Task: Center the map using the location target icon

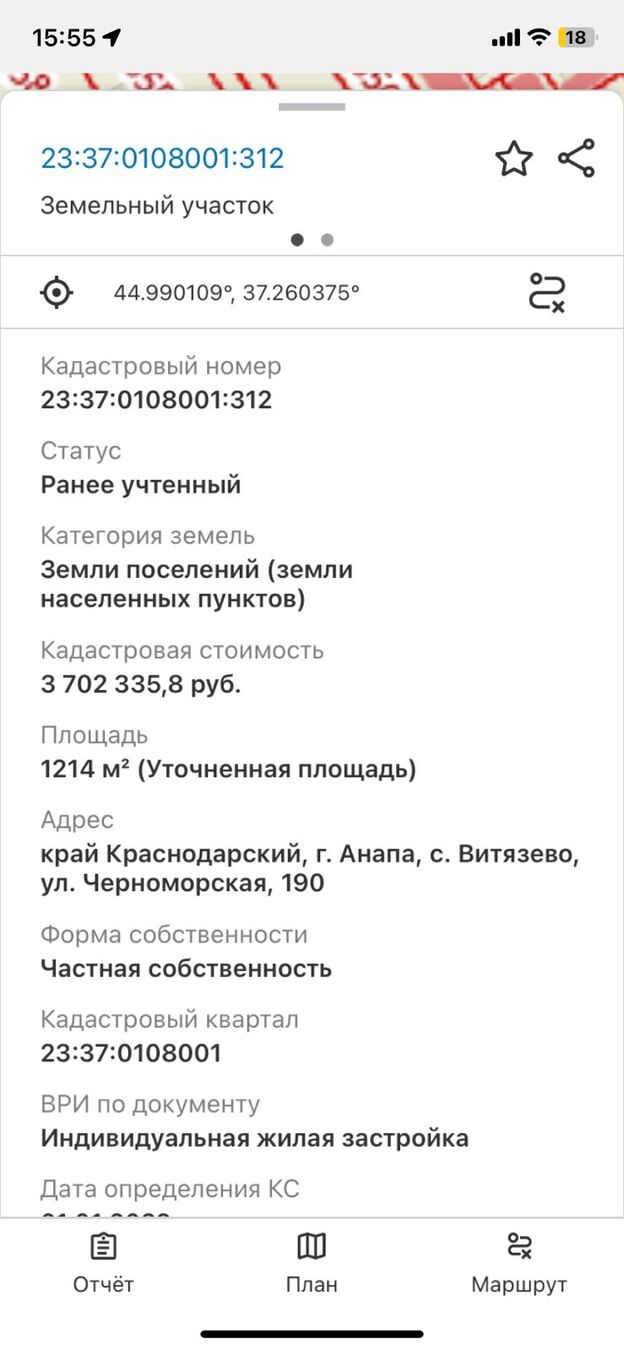Action: coord(57,293)
